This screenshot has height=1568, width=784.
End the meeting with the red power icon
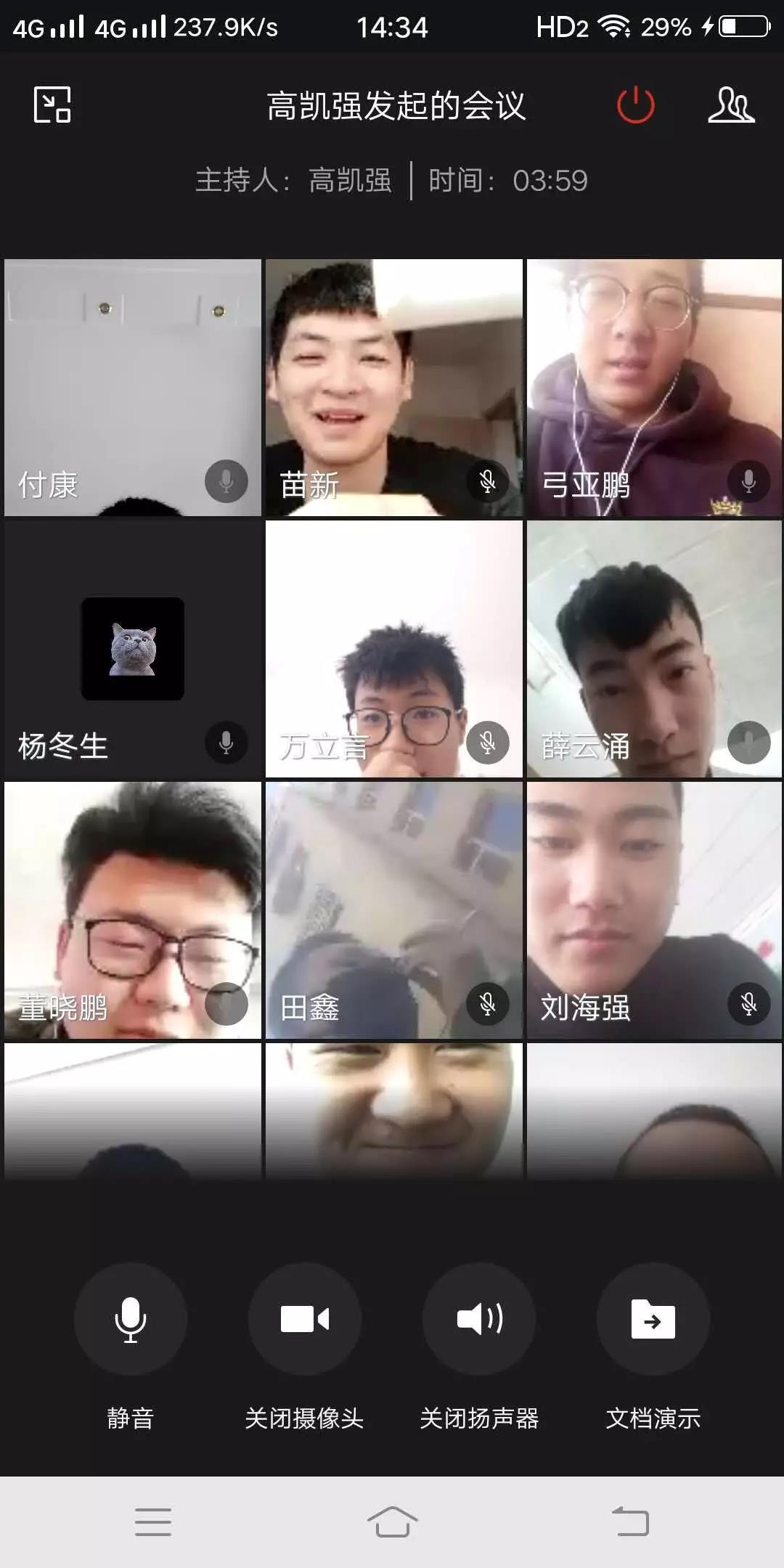pos(635,105)
